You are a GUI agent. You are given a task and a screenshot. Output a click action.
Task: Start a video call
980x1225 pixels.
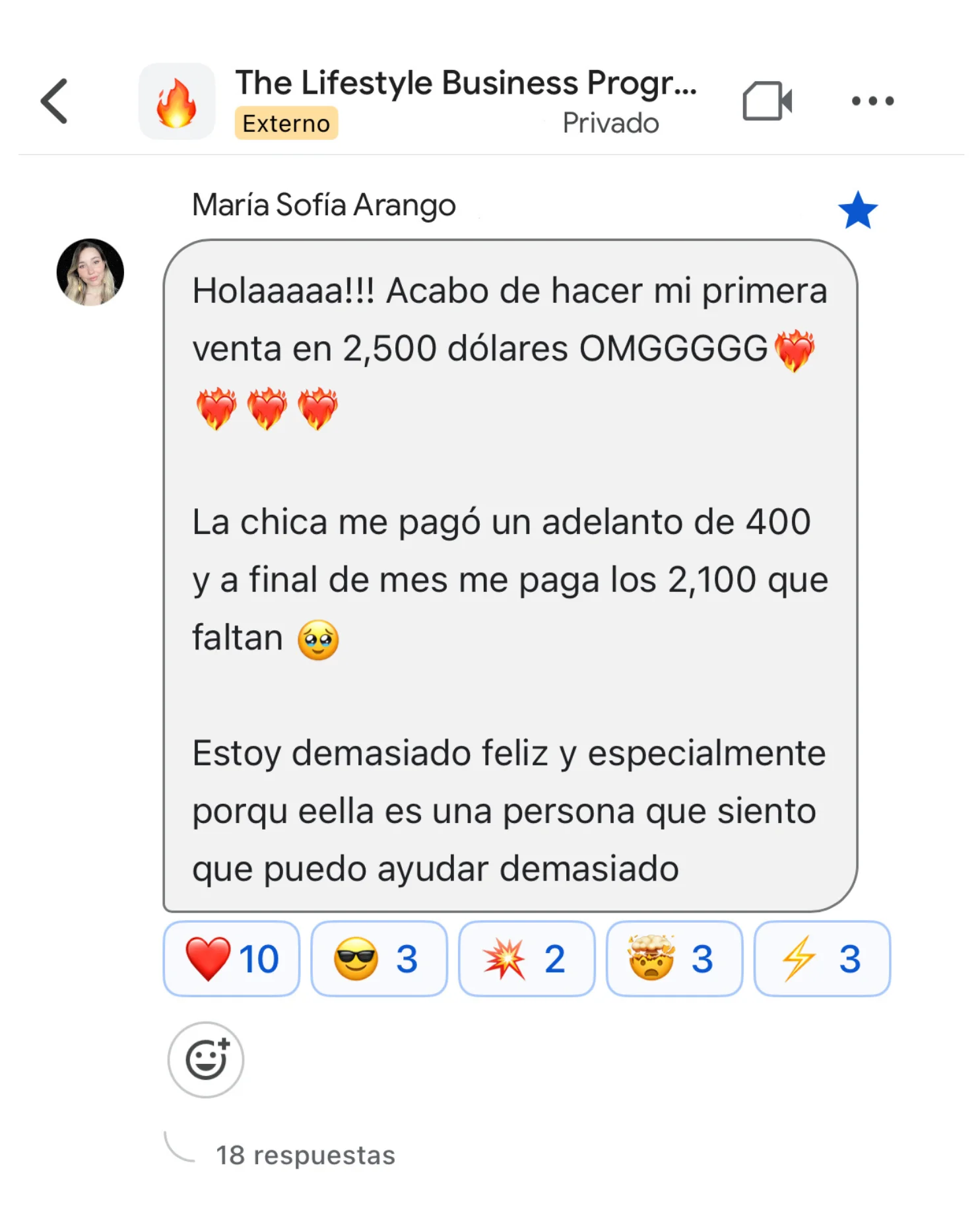pyautogui.click(x=767, y=101)
